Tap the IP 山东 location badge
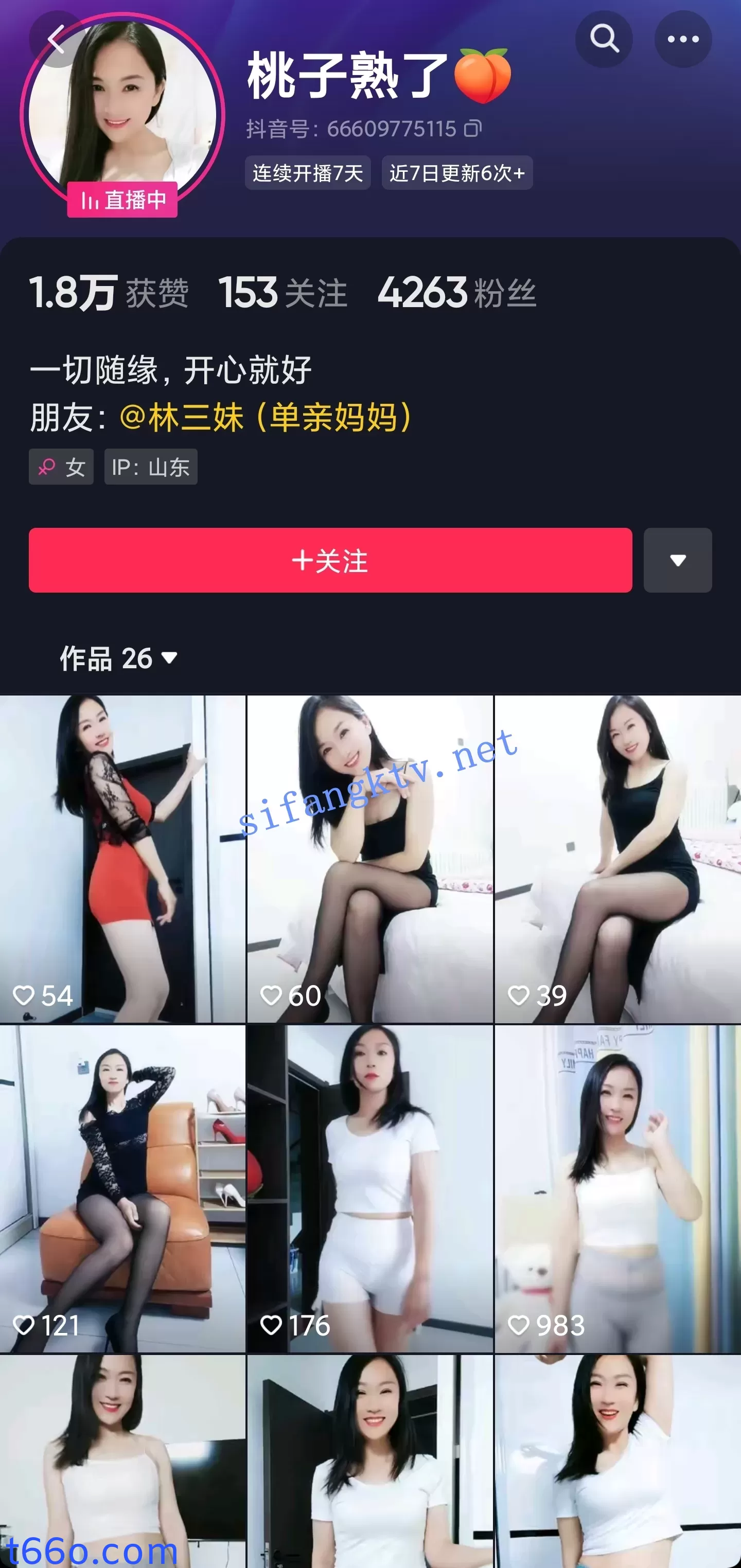 (x=151, y=467)
